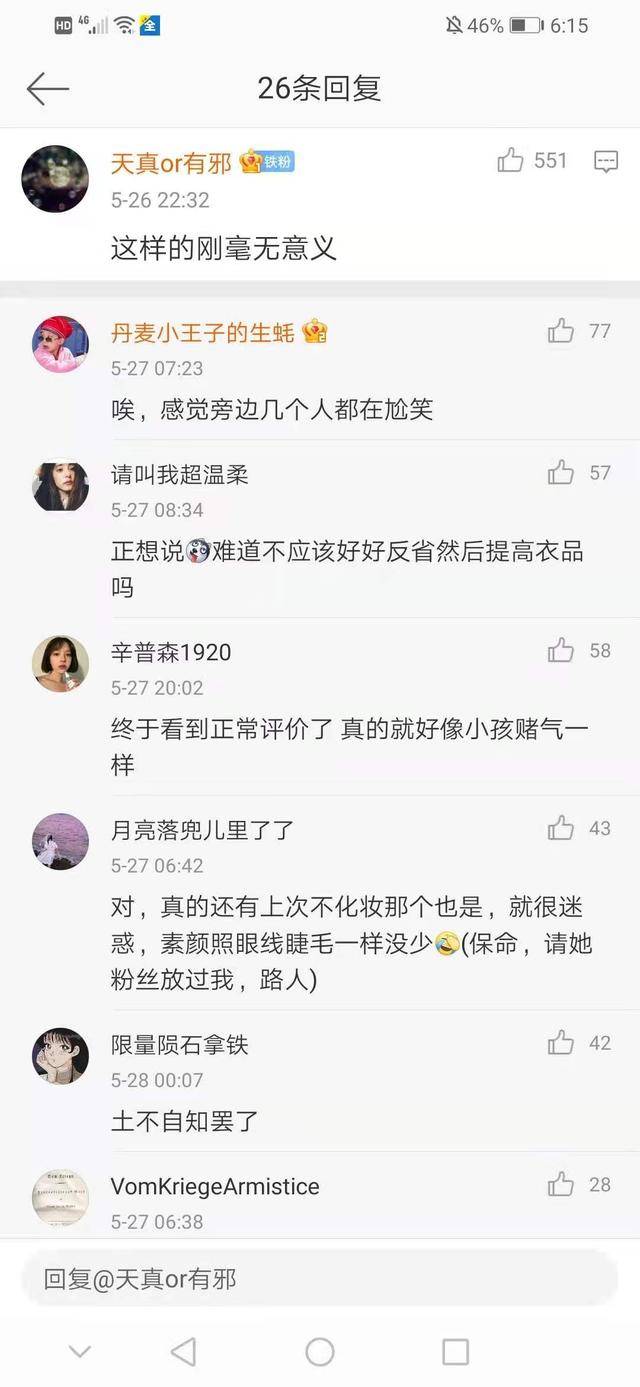
Task: Visit 辛普森1920's profile
Action: (60, 664)
